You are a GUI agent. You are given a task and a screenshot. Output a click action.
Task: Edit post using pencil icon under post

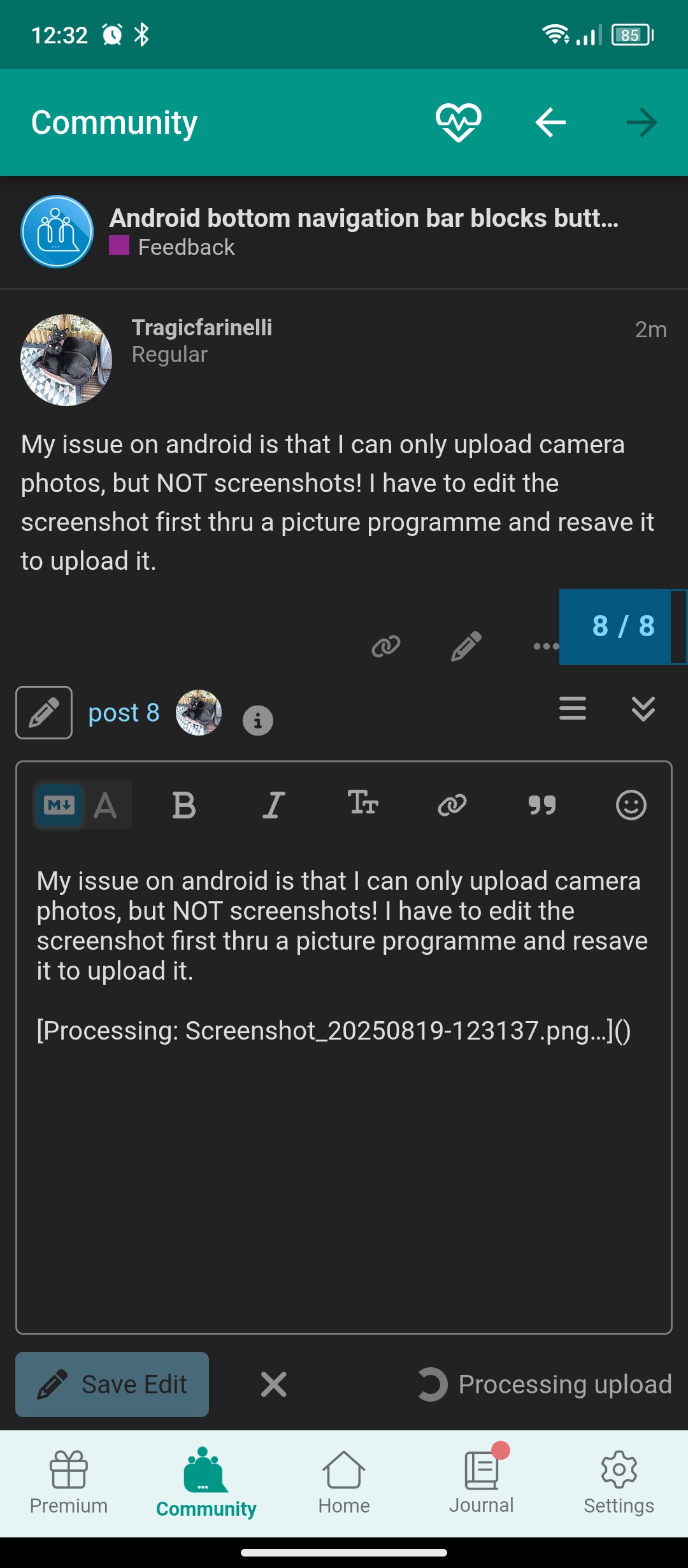466,646
